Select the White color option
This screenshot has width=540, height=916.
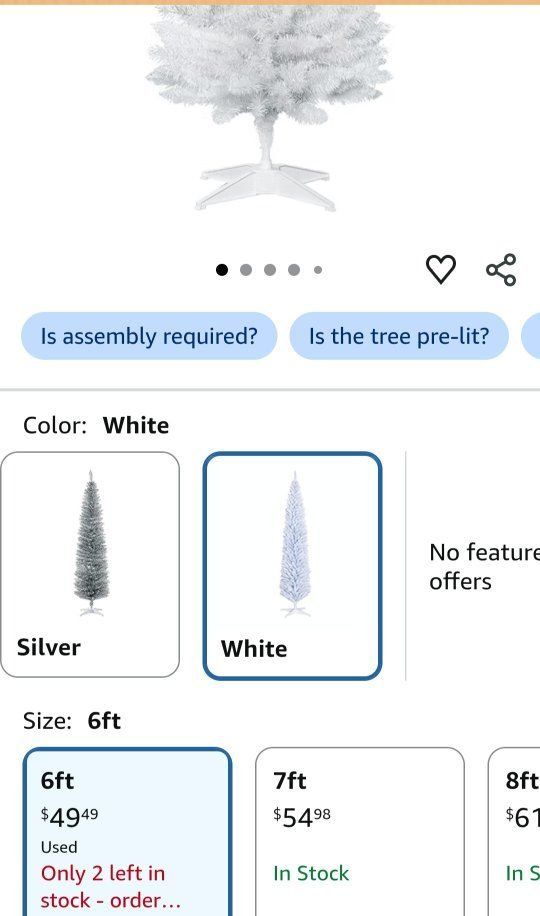tap(293, 566)
